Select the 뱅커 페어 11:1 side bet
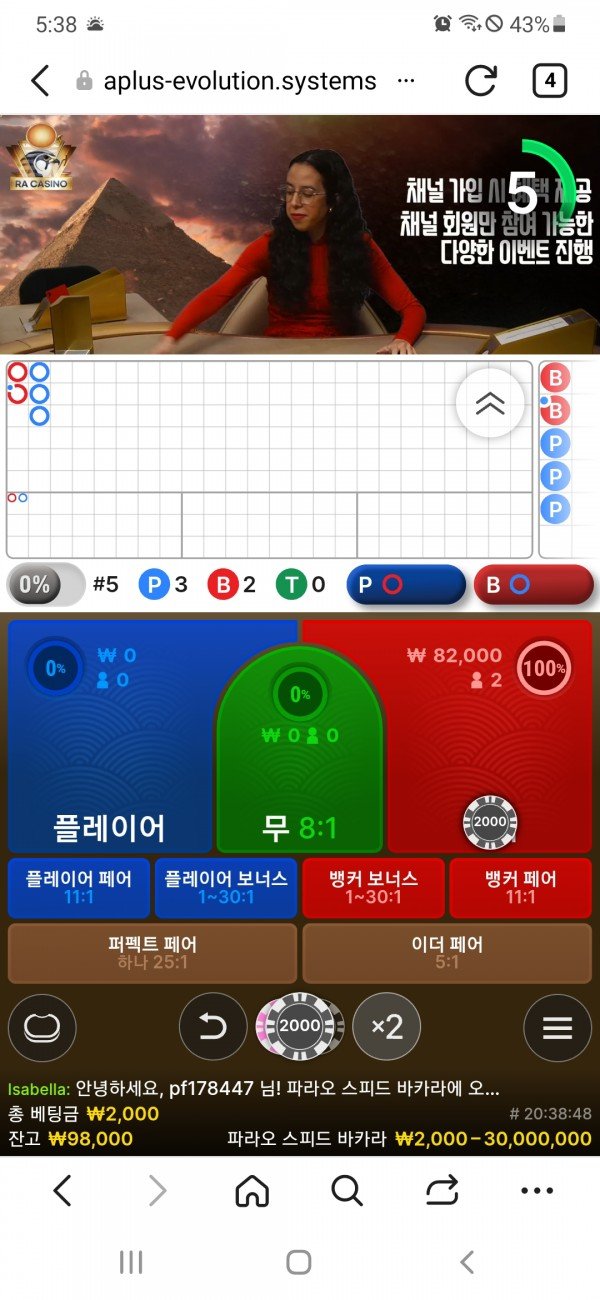 click(521, 887)
